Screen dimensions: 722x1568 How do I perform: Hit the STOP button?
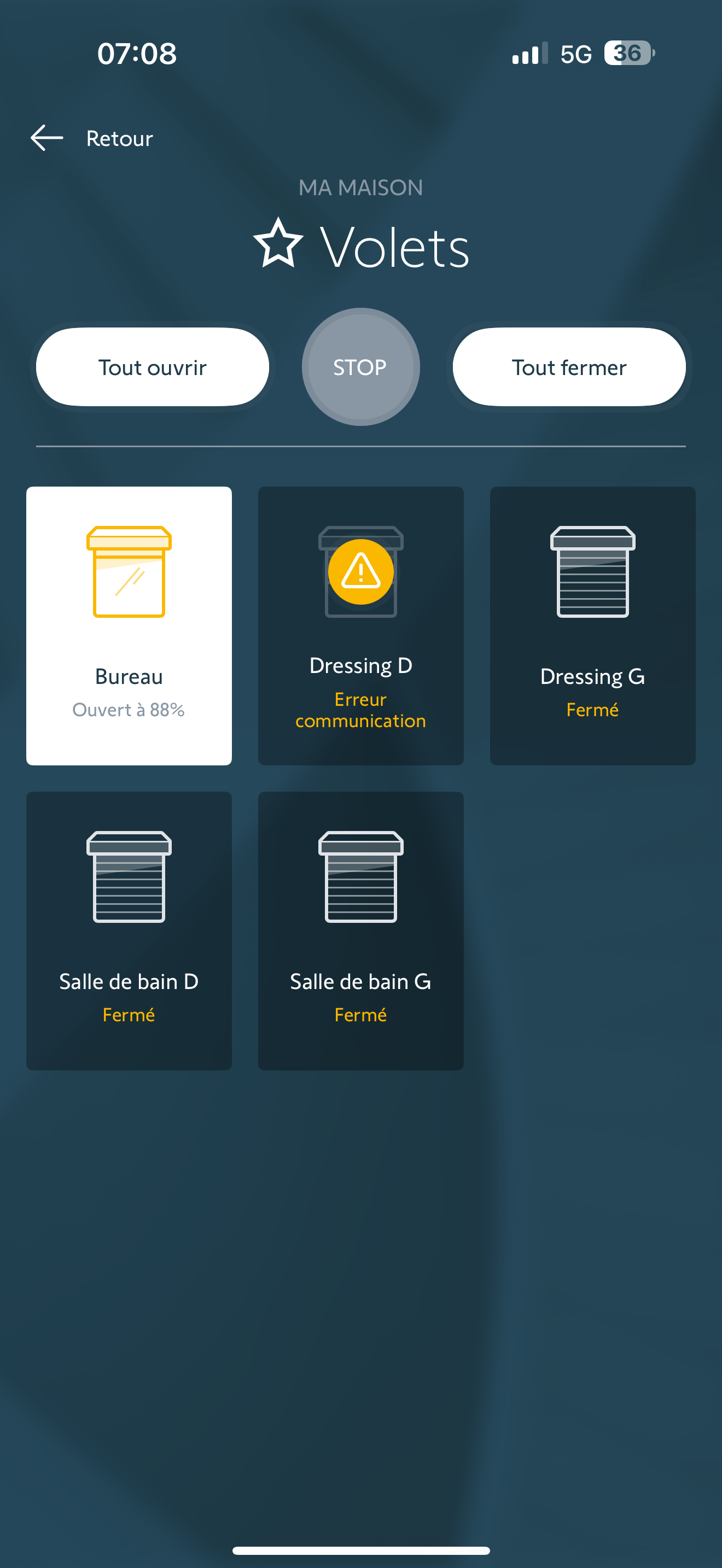(360, 367)
